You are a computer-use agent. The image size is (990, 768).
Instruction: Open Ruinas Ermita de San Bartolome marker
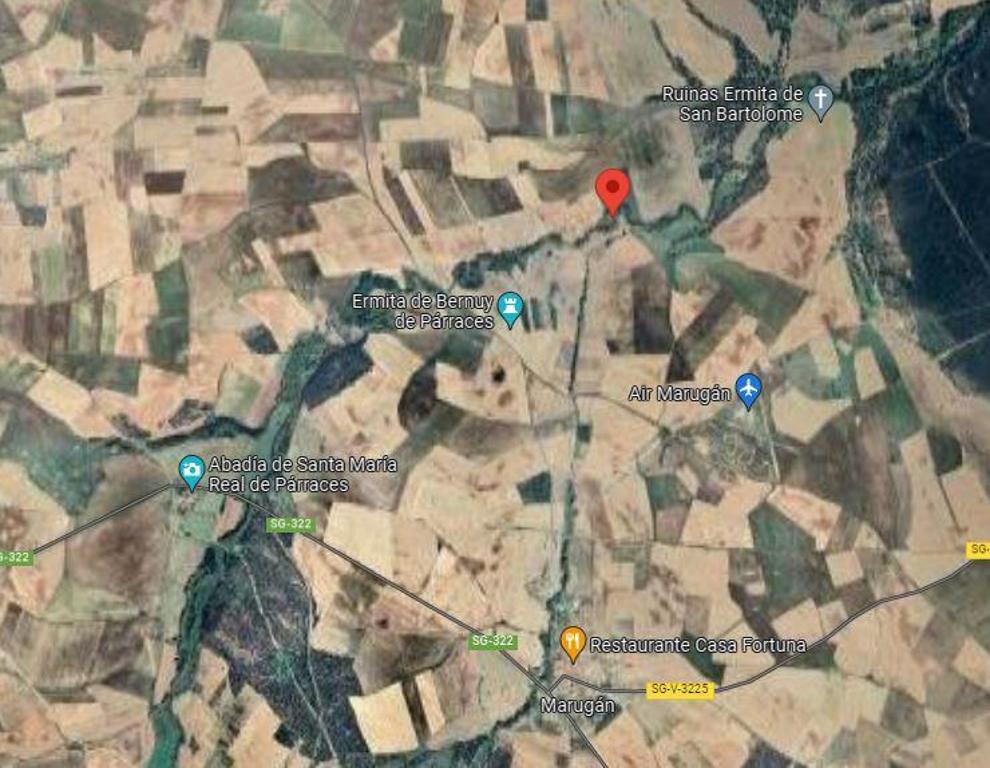tap(820, 102)
